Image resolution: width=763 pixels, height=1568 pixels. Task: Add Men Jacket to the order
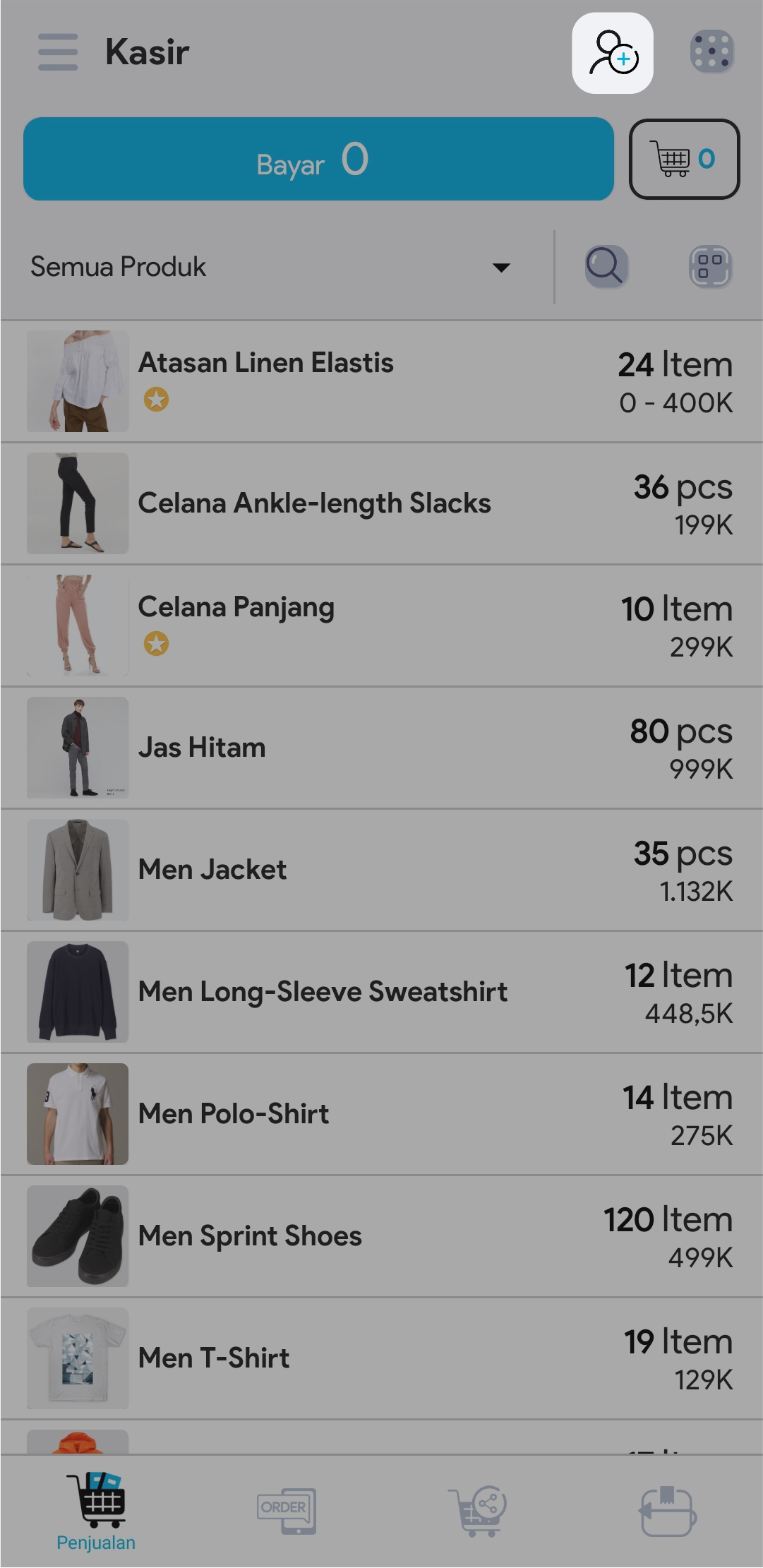(381, 870)
